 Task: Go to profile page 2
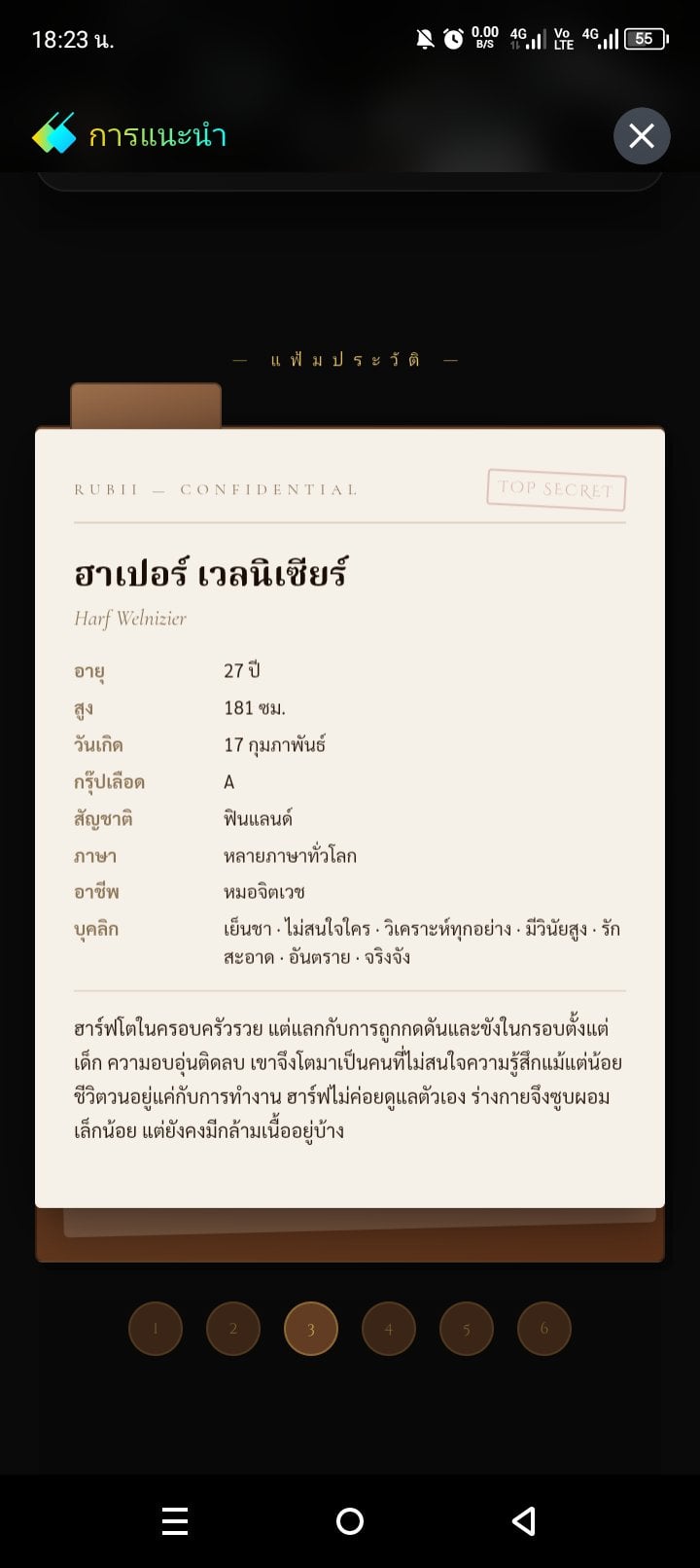pos(233,1329)
